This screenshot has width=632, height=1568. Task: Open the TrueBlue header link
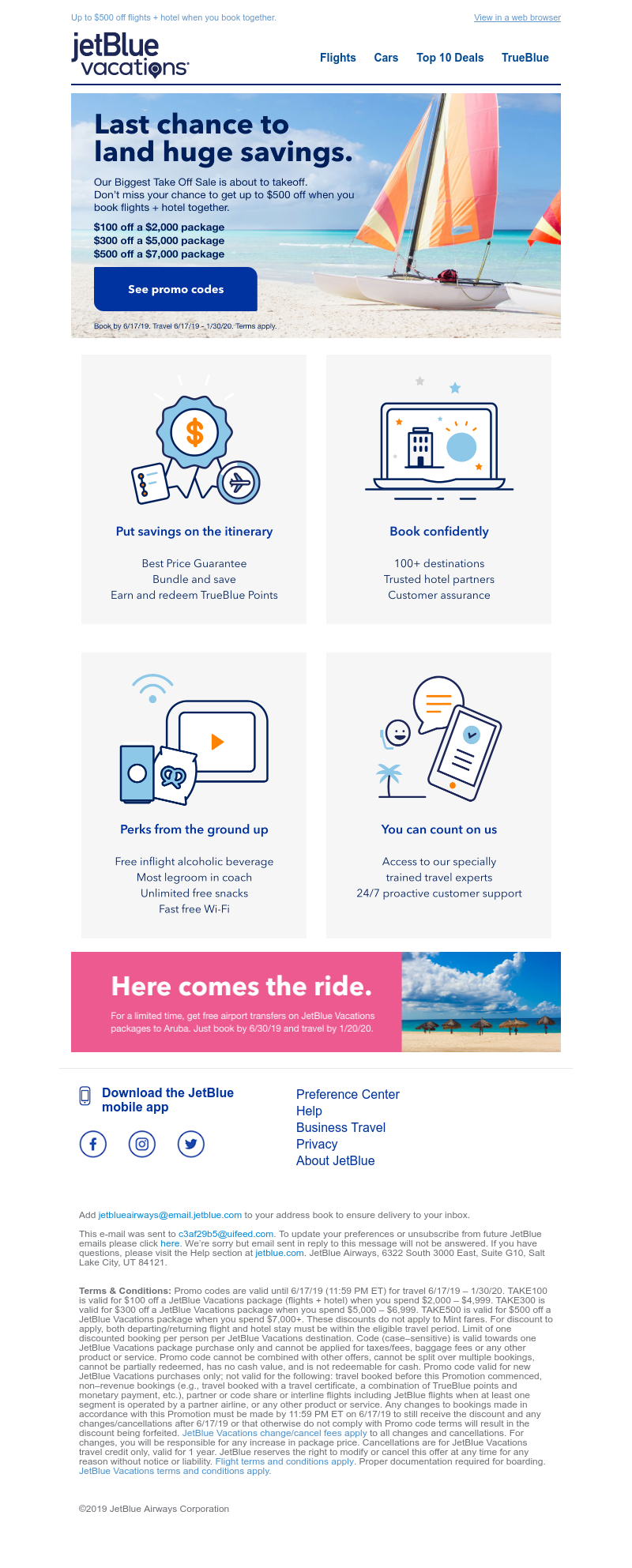pos(525,58)
